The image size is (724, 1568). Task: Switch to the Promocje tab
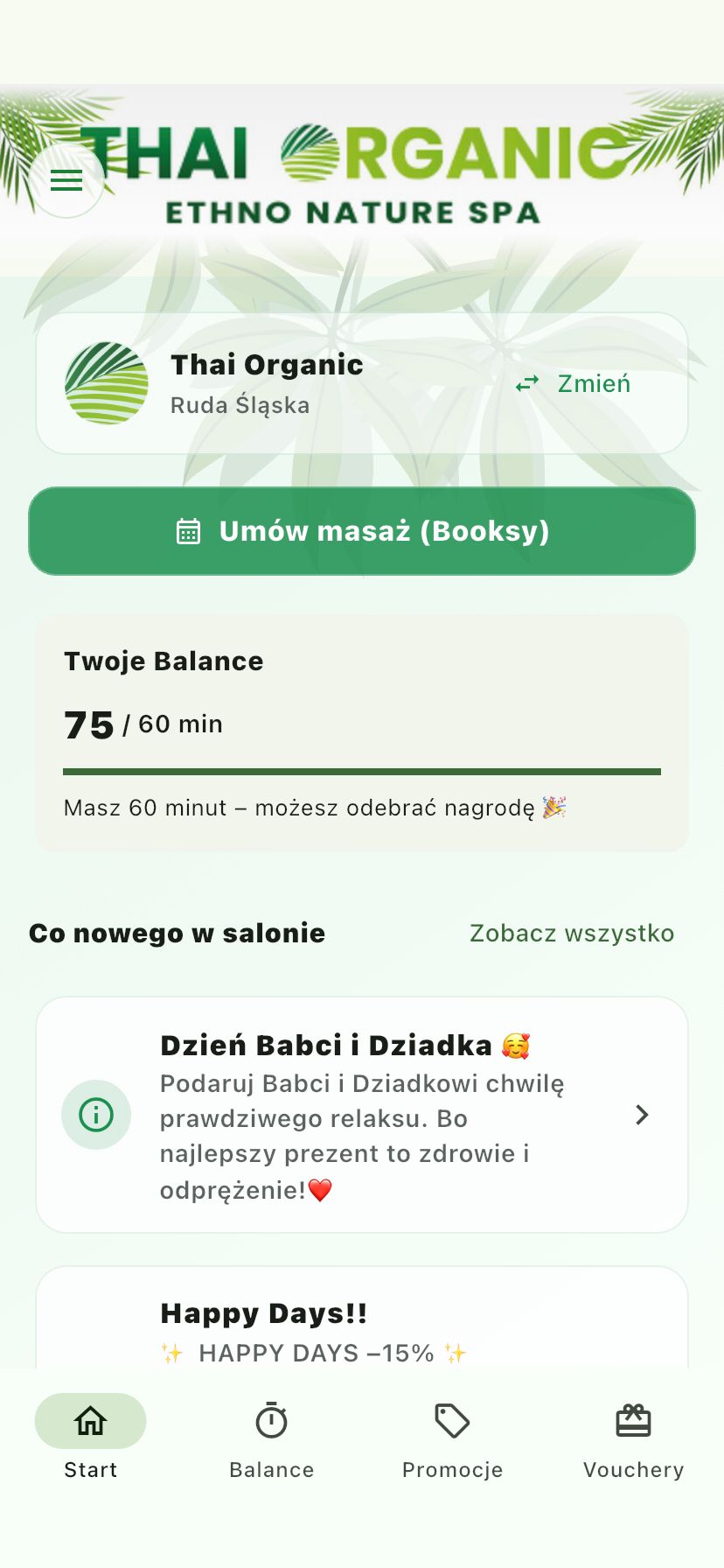pyautogui.click(x=452, y=1437)
